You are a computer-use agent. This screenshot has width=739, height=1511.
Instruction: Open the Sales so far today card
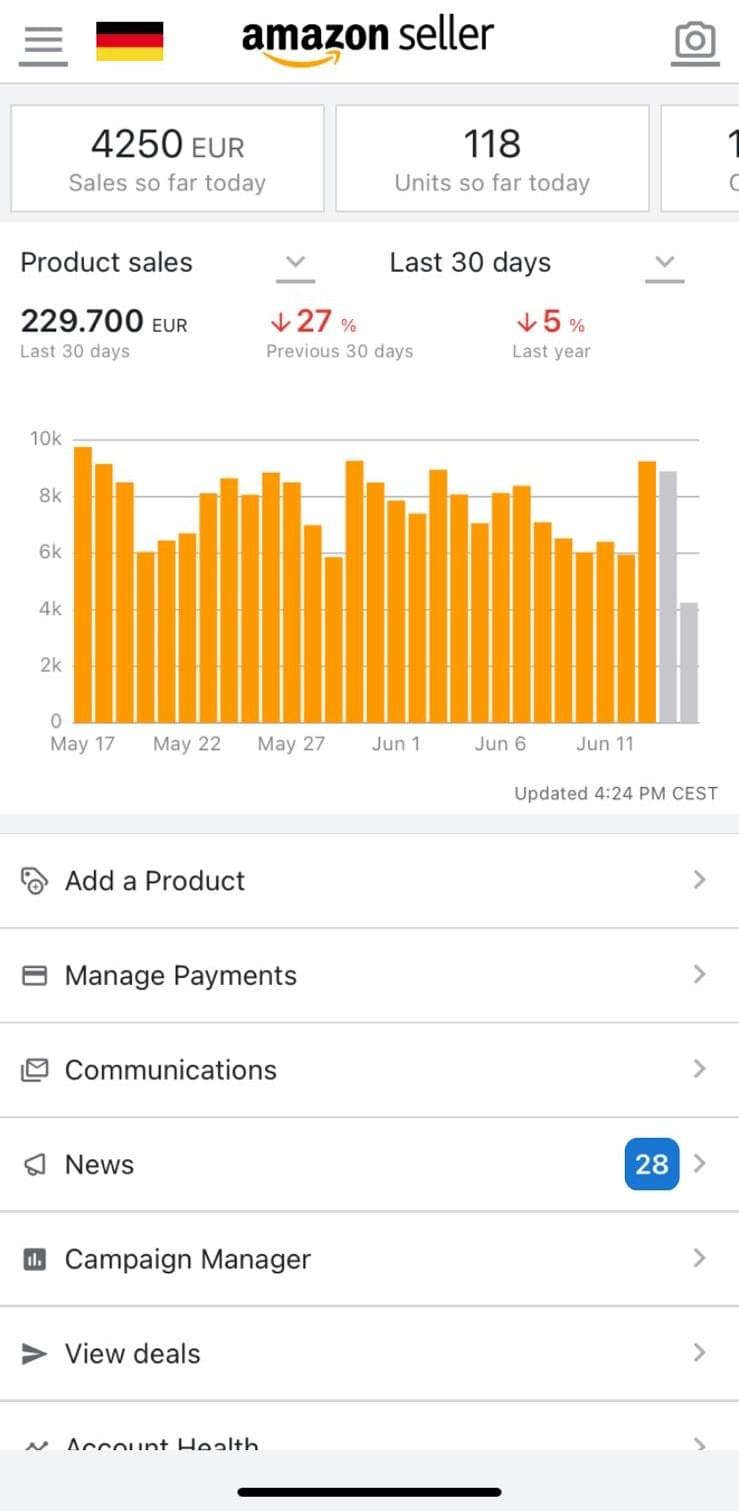click(x=167, y=158)
